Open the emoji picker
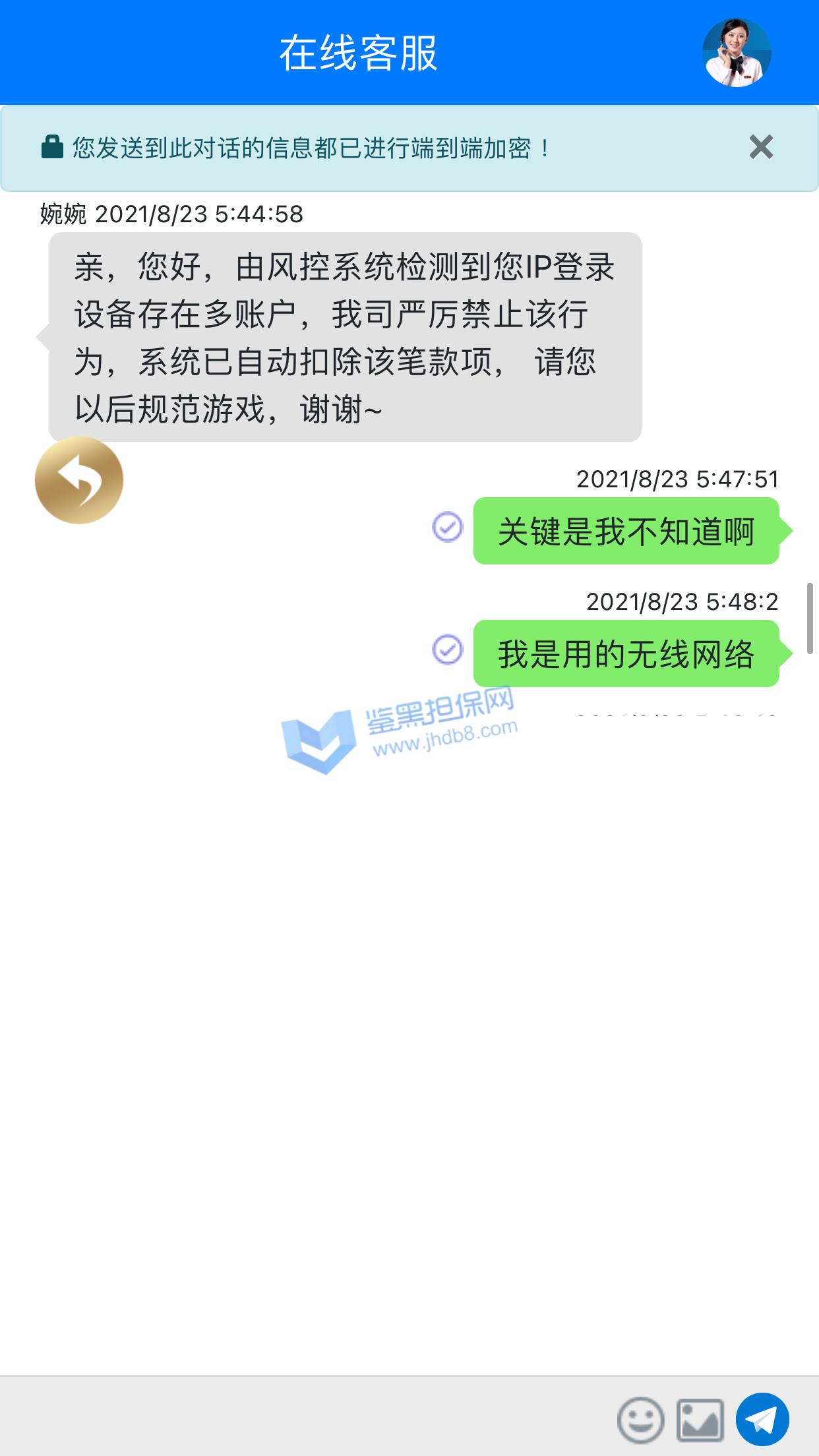Screen dimensions: 819x1456 point(640,1419)
